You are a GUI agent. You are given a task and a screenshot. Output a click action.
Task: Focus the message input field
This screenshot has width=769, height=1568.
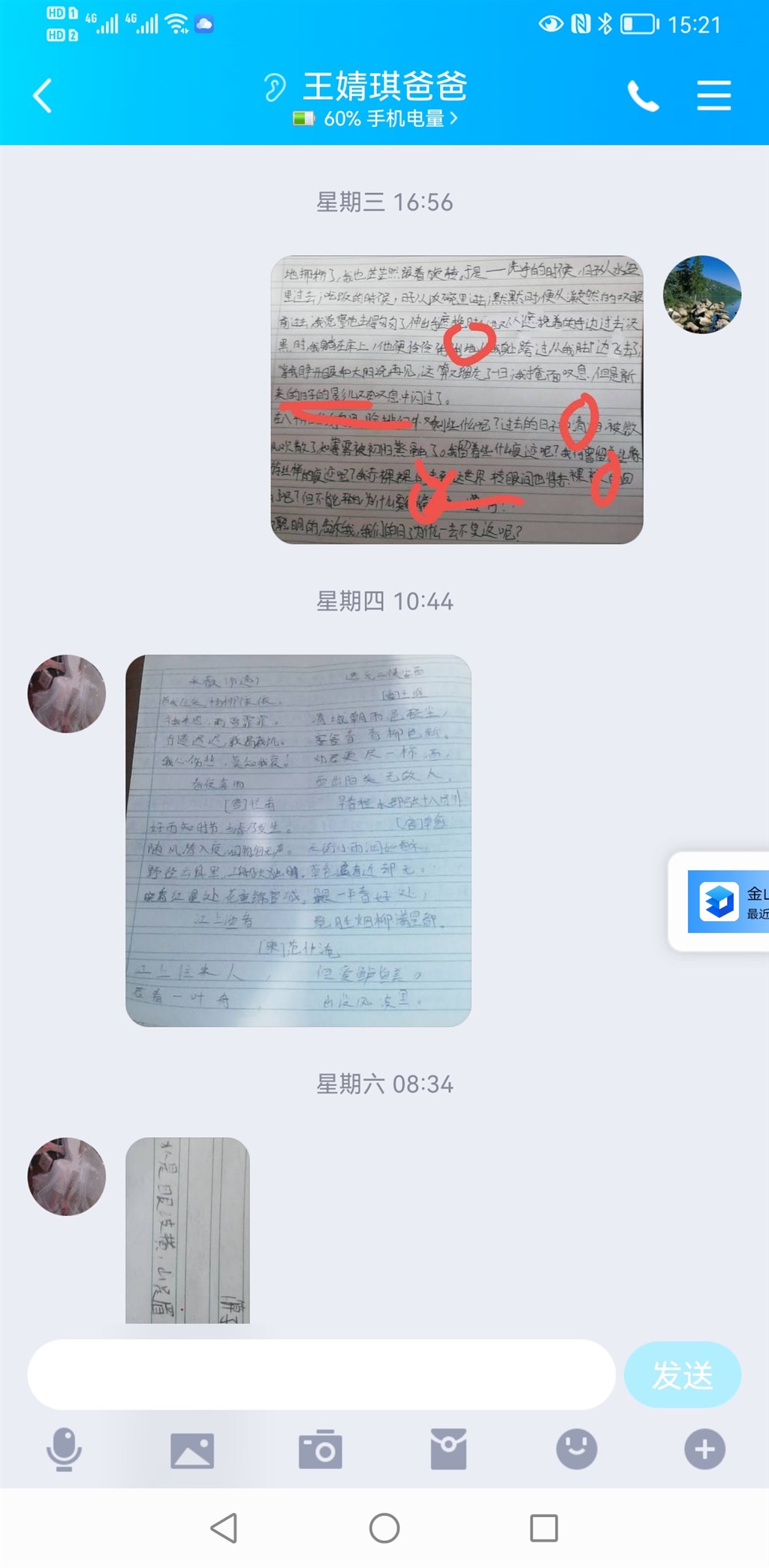click(321, 1374)
